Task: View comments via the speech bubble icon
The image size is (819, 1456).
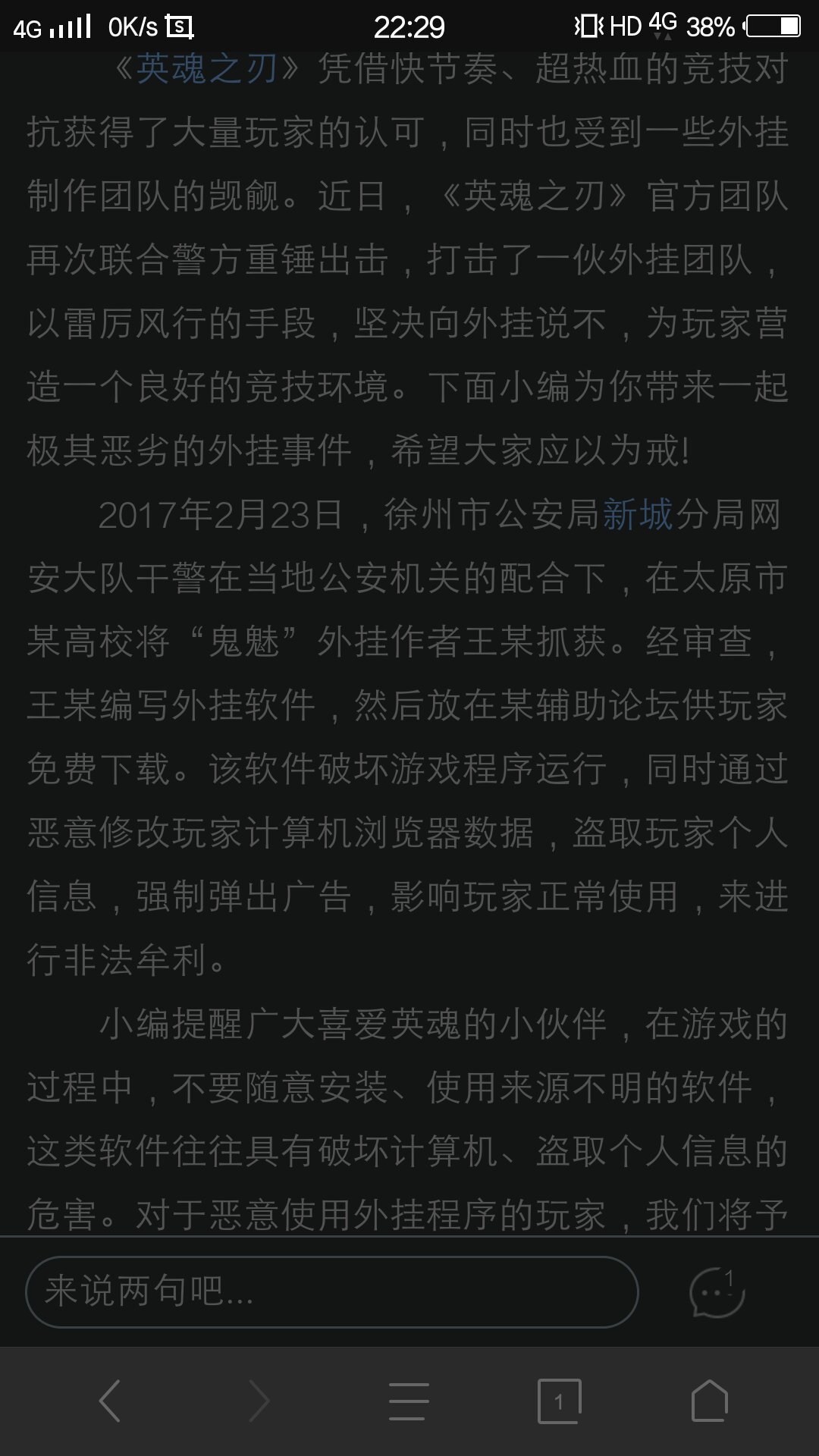Action: [x=717, y=1292]
